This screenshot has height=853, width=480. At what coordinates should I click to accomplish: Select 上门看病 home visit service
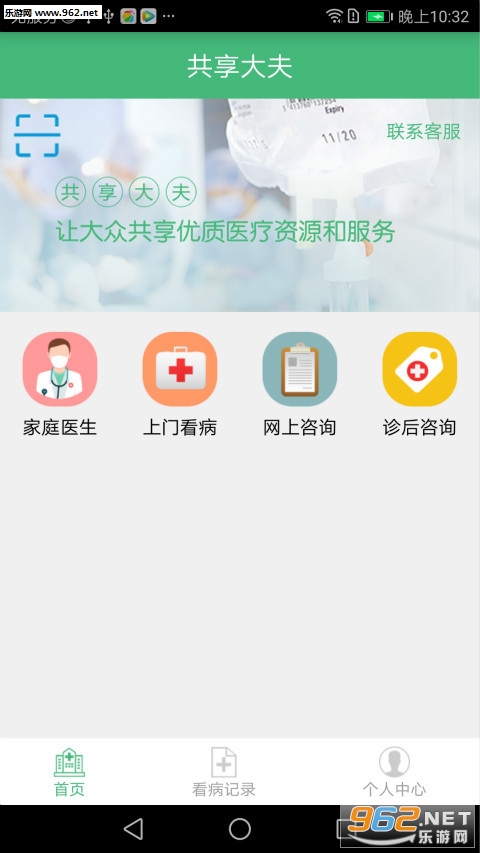pos(180,385)
